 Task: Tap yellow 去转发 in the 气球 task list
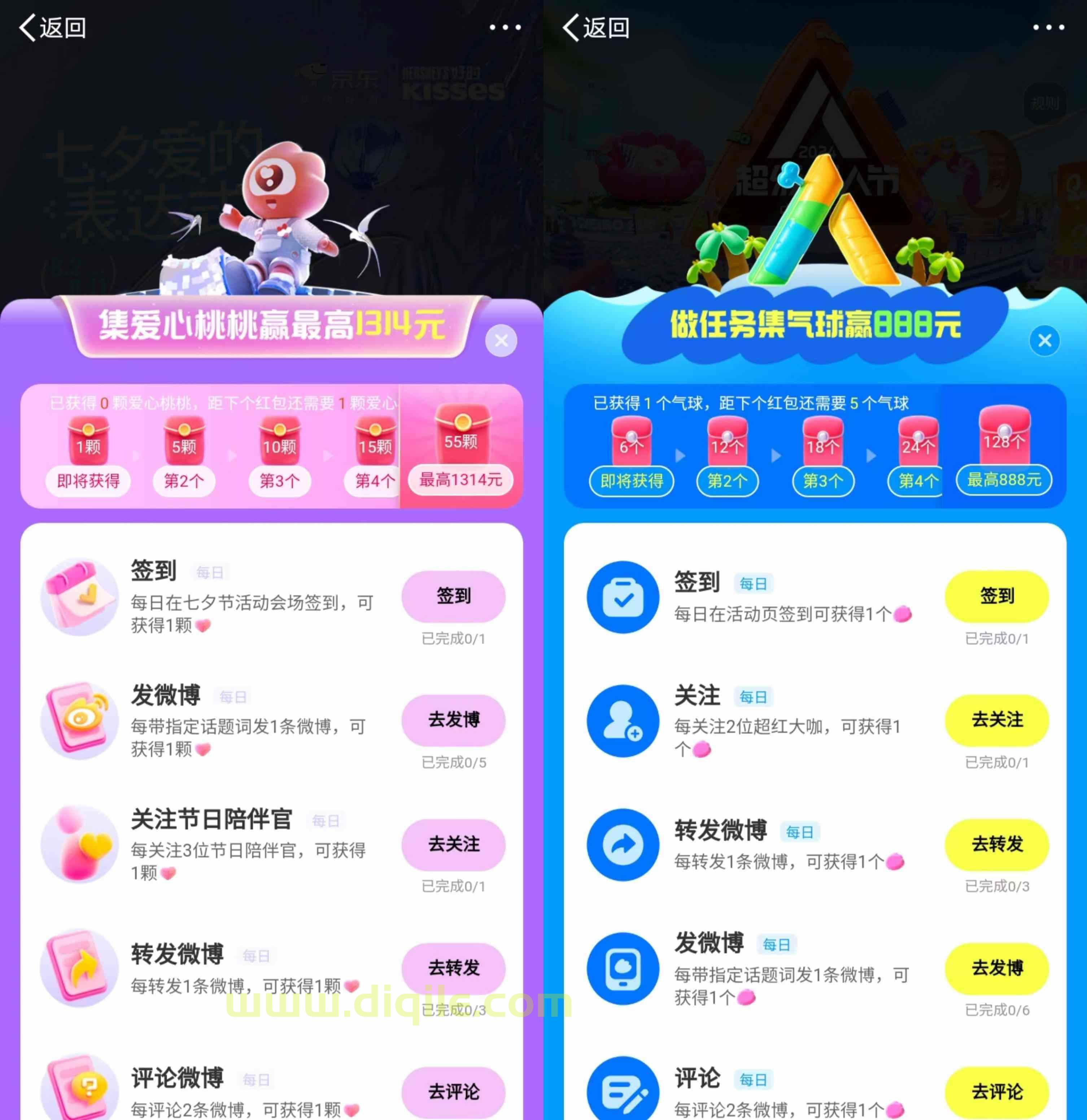point(997,844)
